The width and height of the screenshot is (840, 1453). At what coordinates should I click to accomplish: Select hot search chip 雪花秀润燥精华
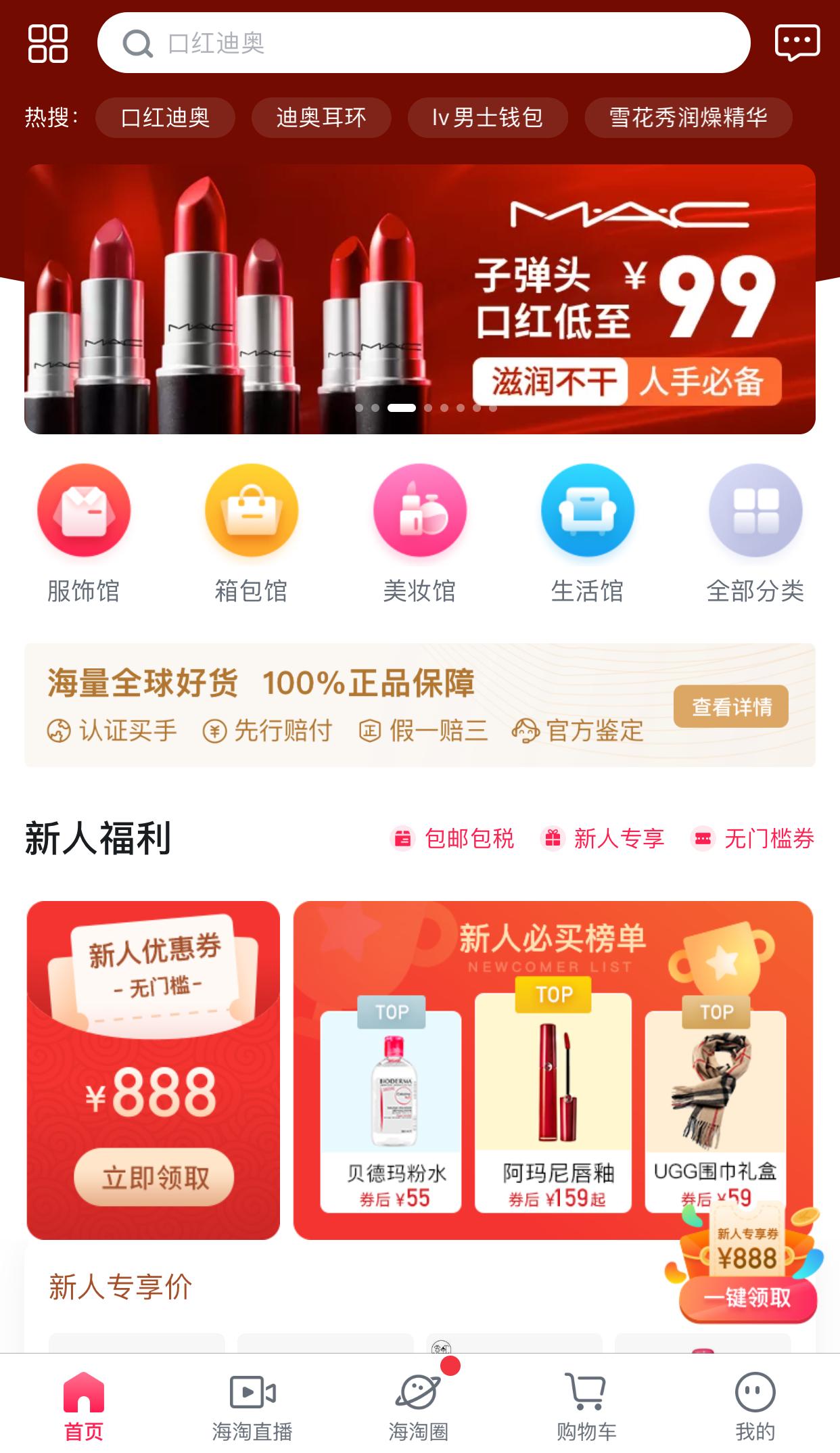coord(688,118)
